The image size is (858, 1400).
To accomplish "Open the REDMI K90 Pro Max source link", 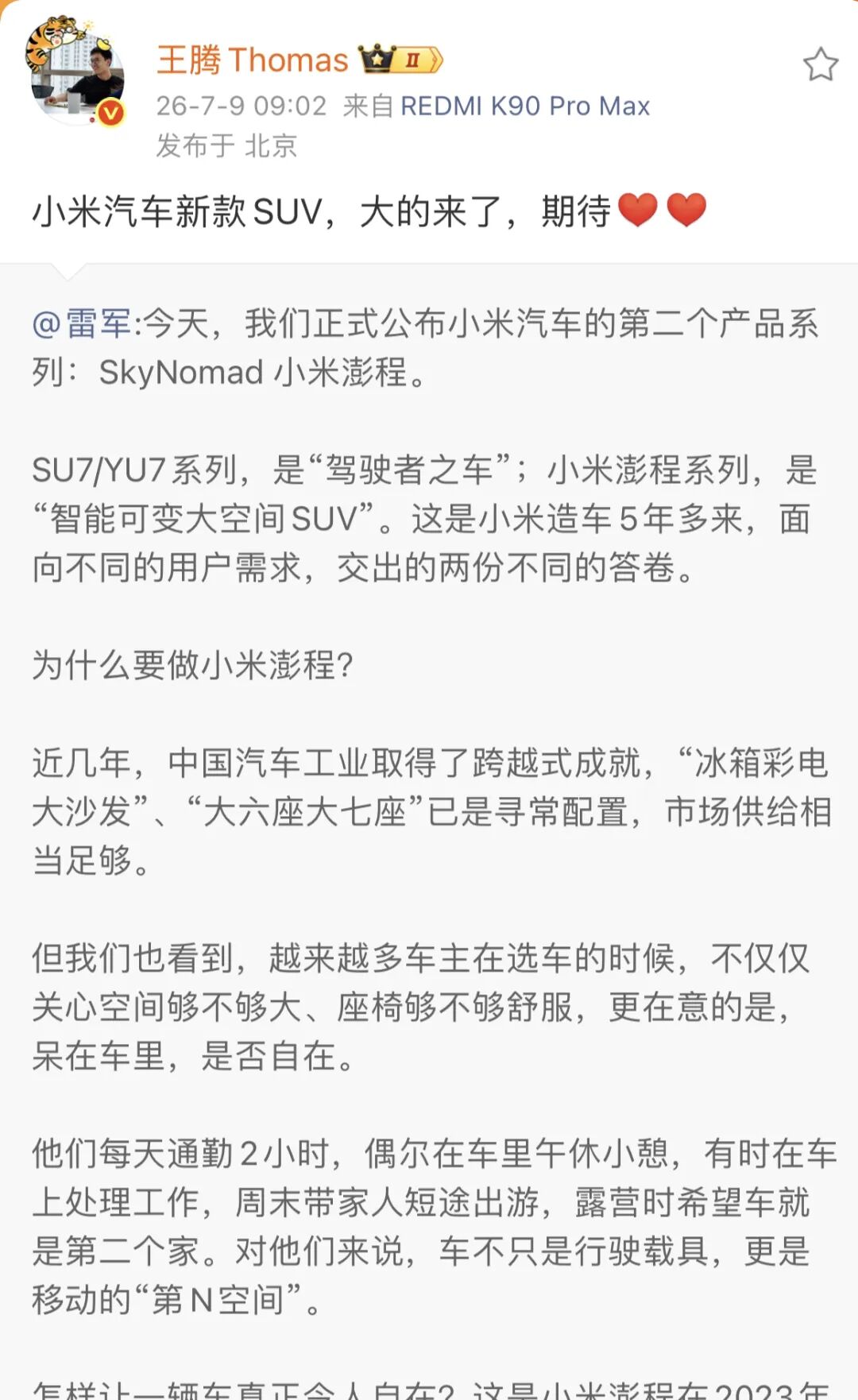I will click(x=525, y=106).
